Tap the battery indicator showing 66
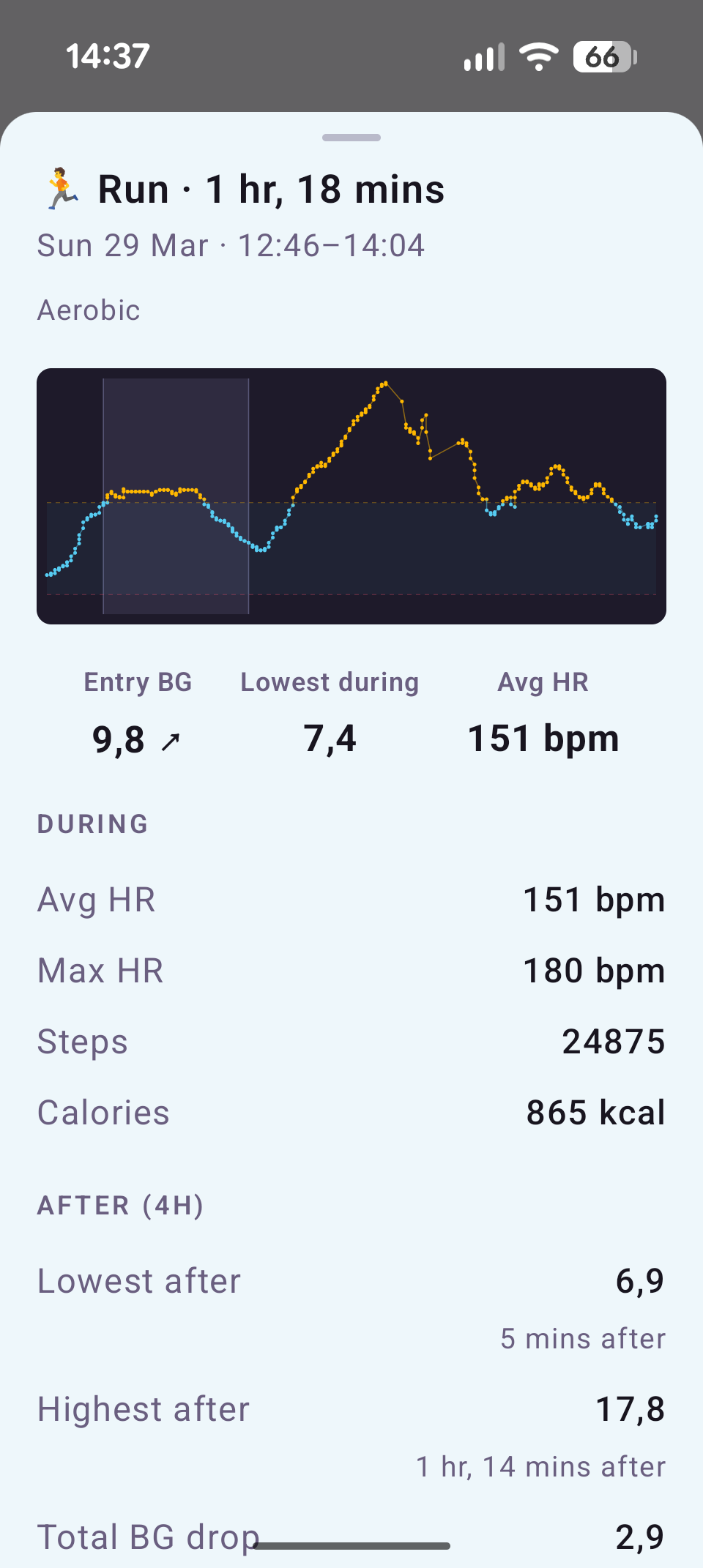 (x=603, y=57)
